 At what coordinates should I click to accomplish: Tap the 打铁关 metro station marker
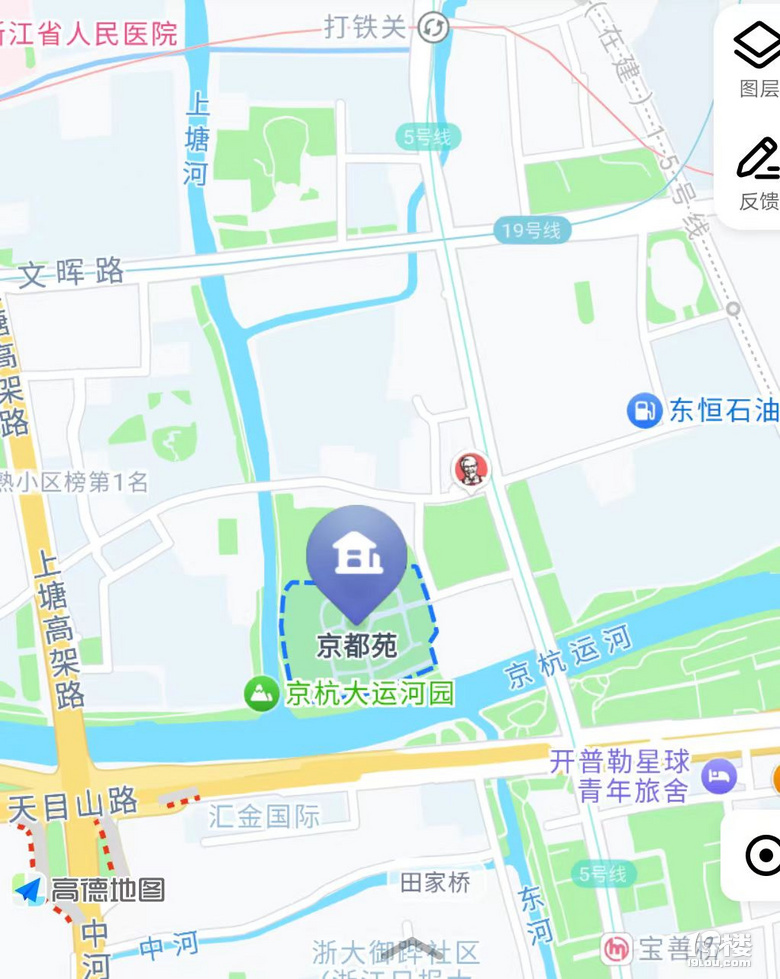click(x=433, y=28)
